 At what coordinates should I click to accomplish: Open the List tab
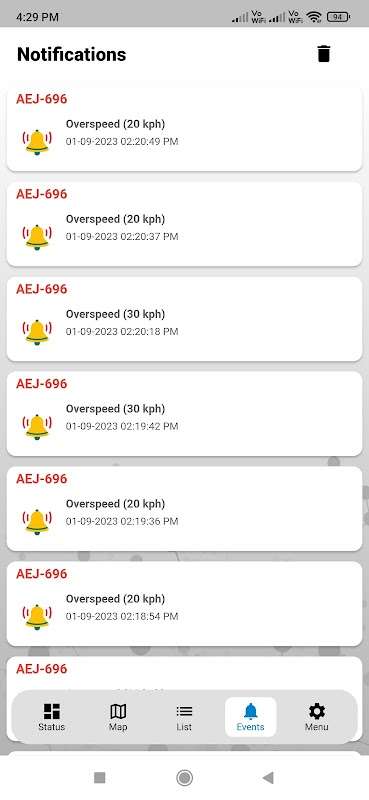(x=184, y=717)
